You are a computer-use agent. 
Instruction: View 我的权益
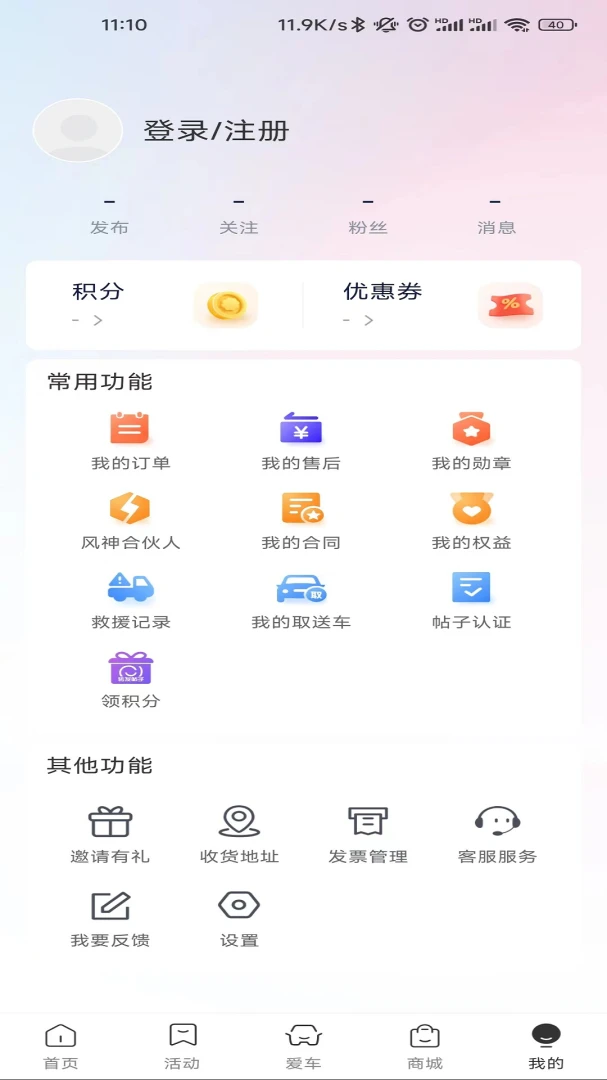pyautogui.click(x=471, y=520)
